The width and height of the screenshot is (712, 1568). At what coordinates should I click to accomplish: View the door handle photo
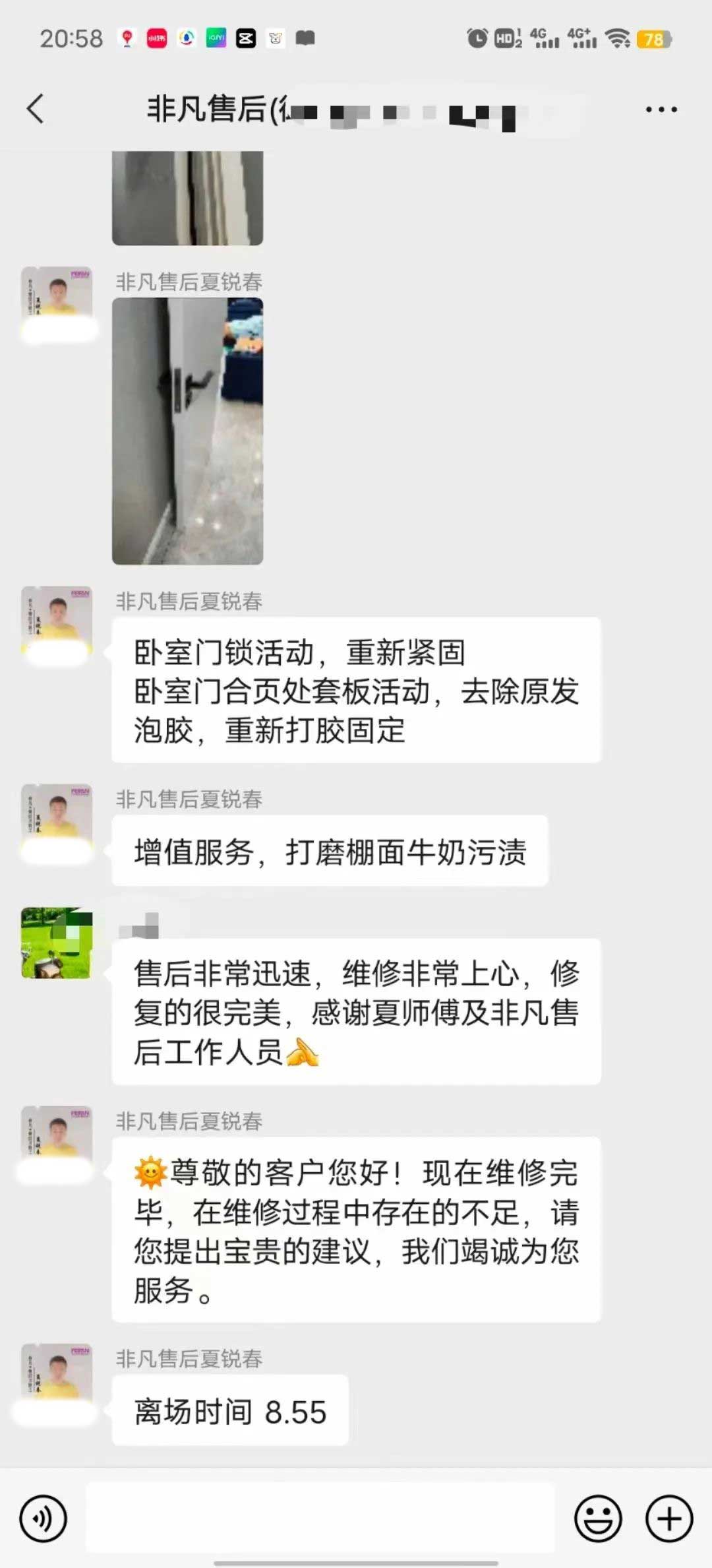187,431
